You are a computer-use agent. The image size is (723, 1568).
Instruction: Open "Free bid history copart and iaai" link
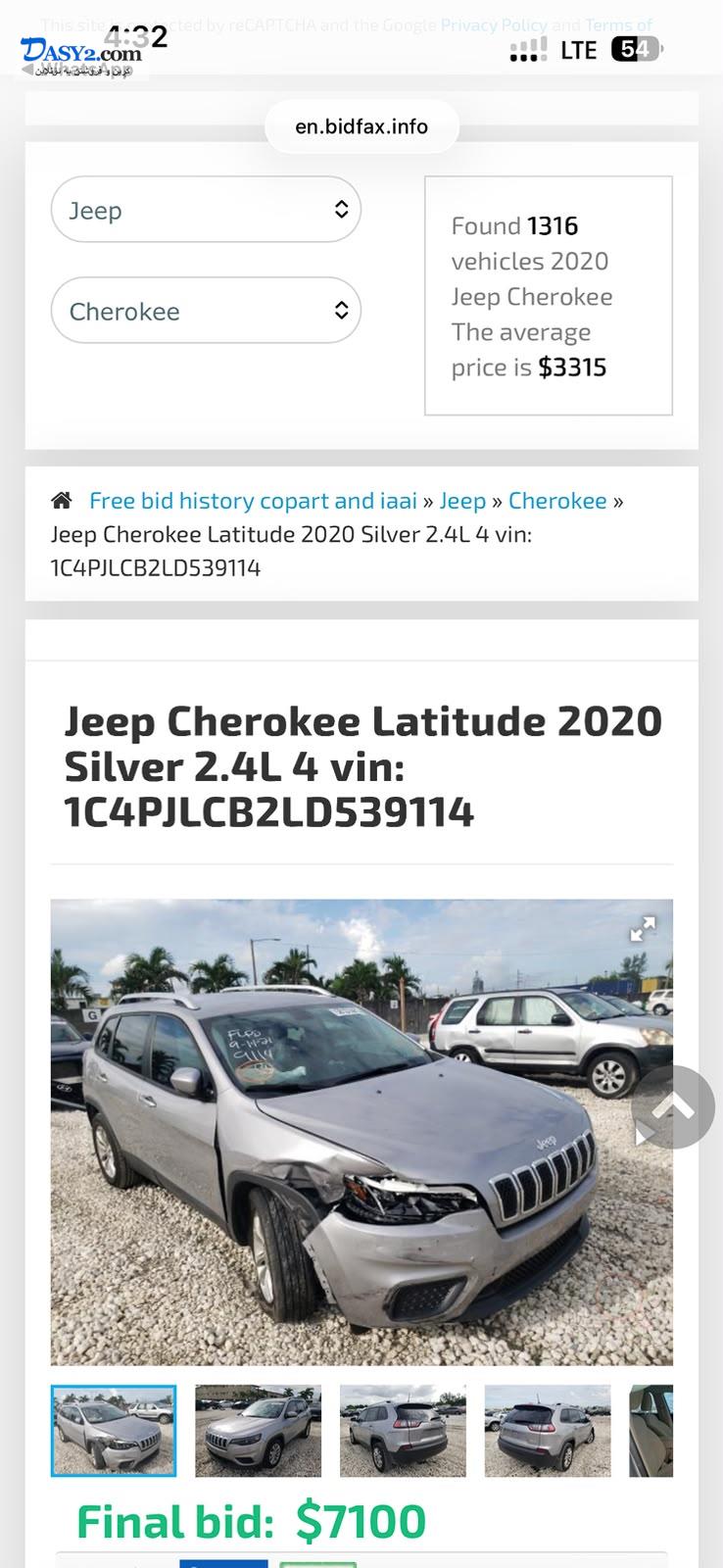tap(253, 501)
